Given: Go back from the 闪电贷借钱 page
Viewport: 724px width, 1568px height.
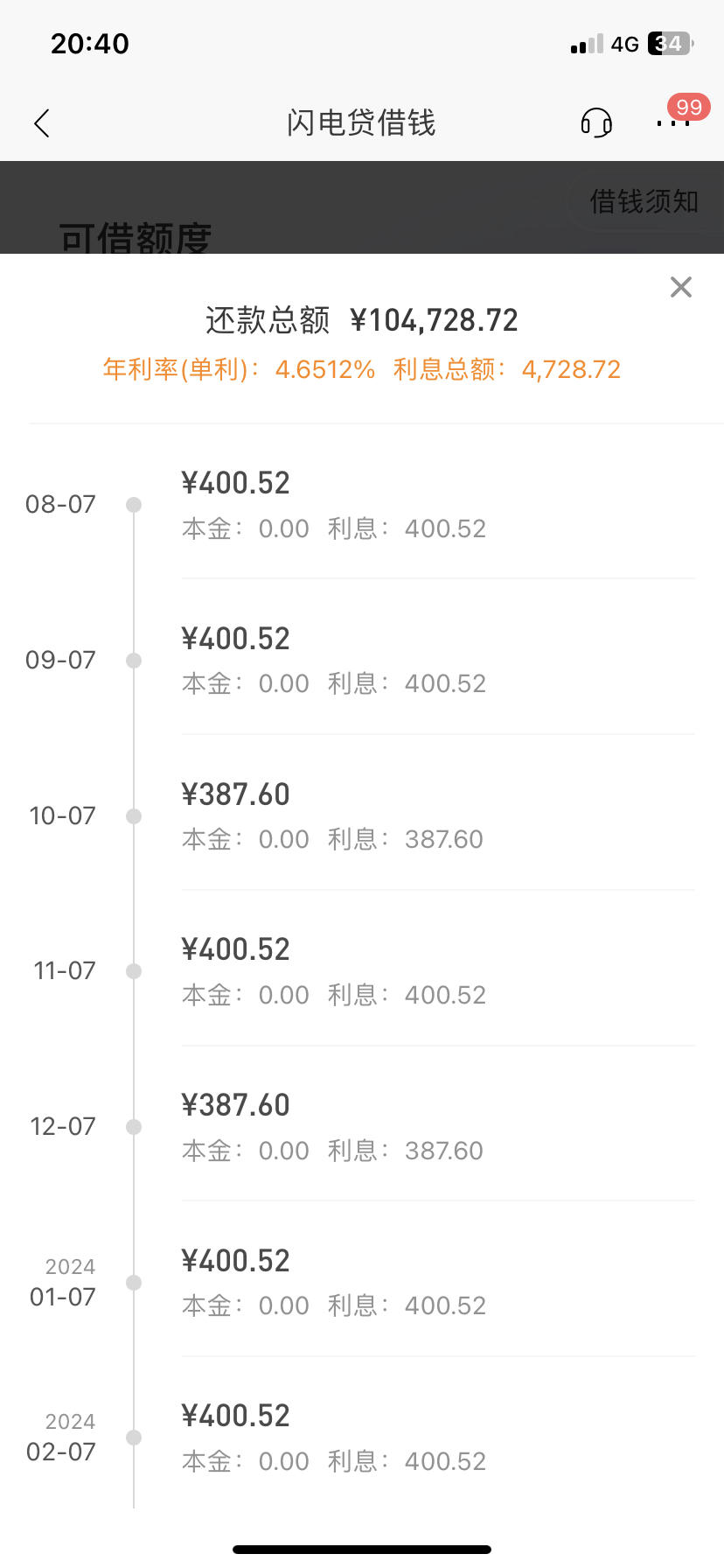Looking at the screenshot, I should click(42, 123).
